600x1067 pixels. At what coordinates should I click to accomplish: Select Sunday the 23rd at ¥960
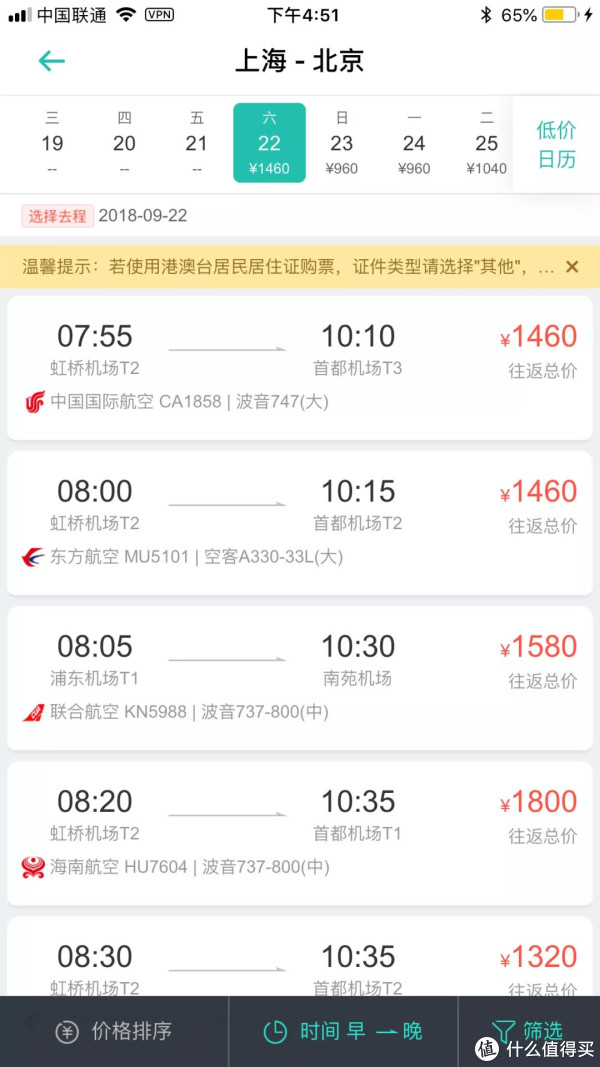click(x=341, y=143)
